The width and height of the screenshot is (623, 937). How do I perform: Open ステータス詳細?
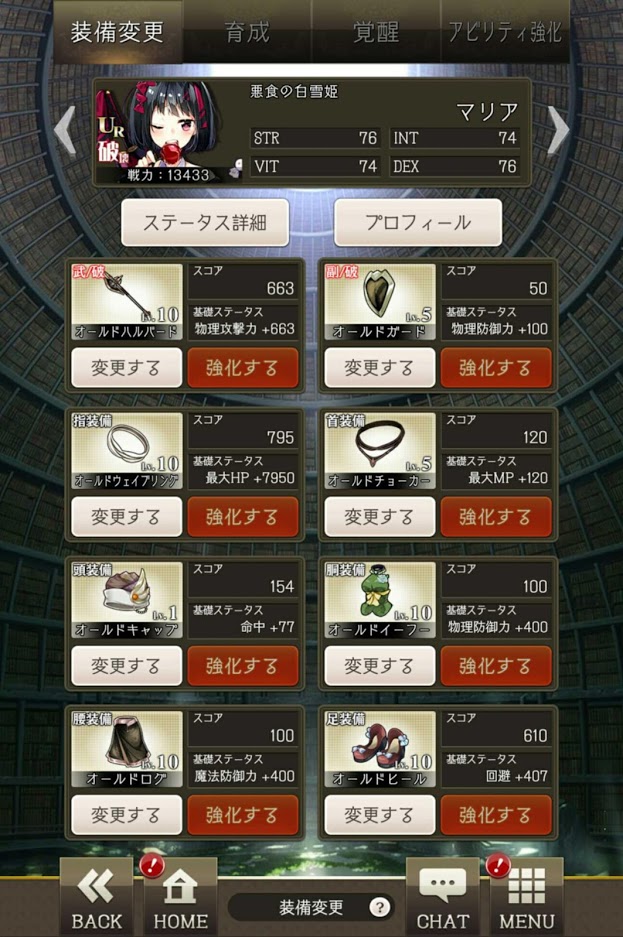(x=205, y=222)
